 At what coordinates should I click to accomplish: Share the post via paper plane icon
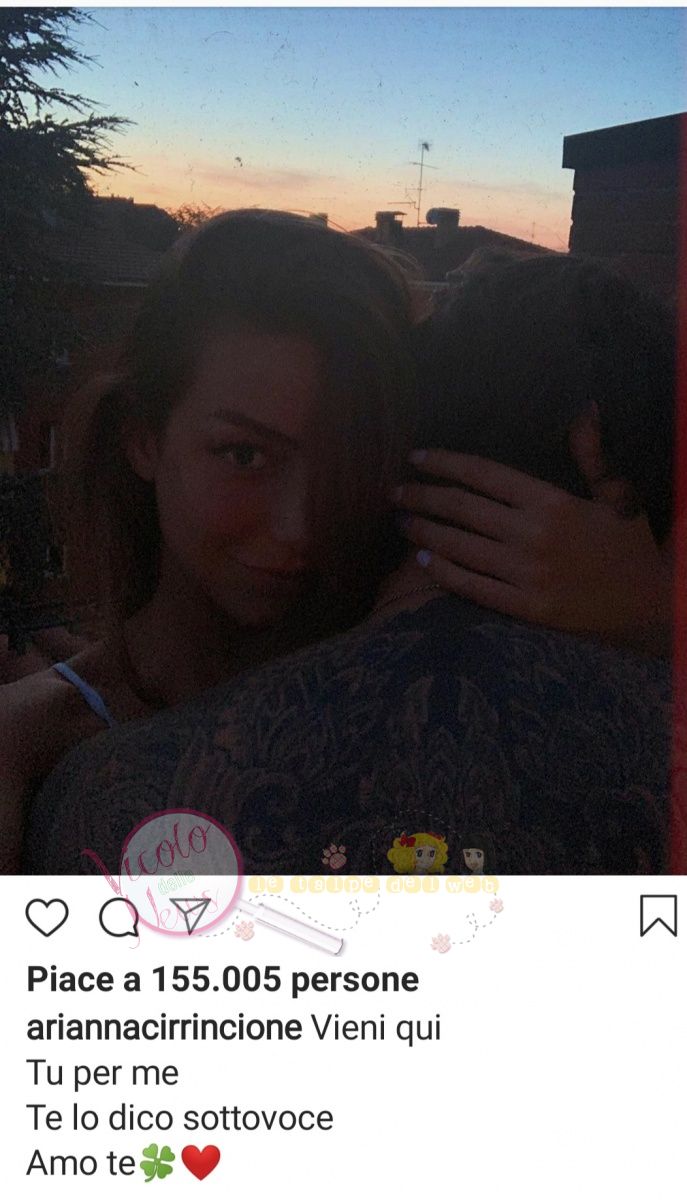point(190,915)
